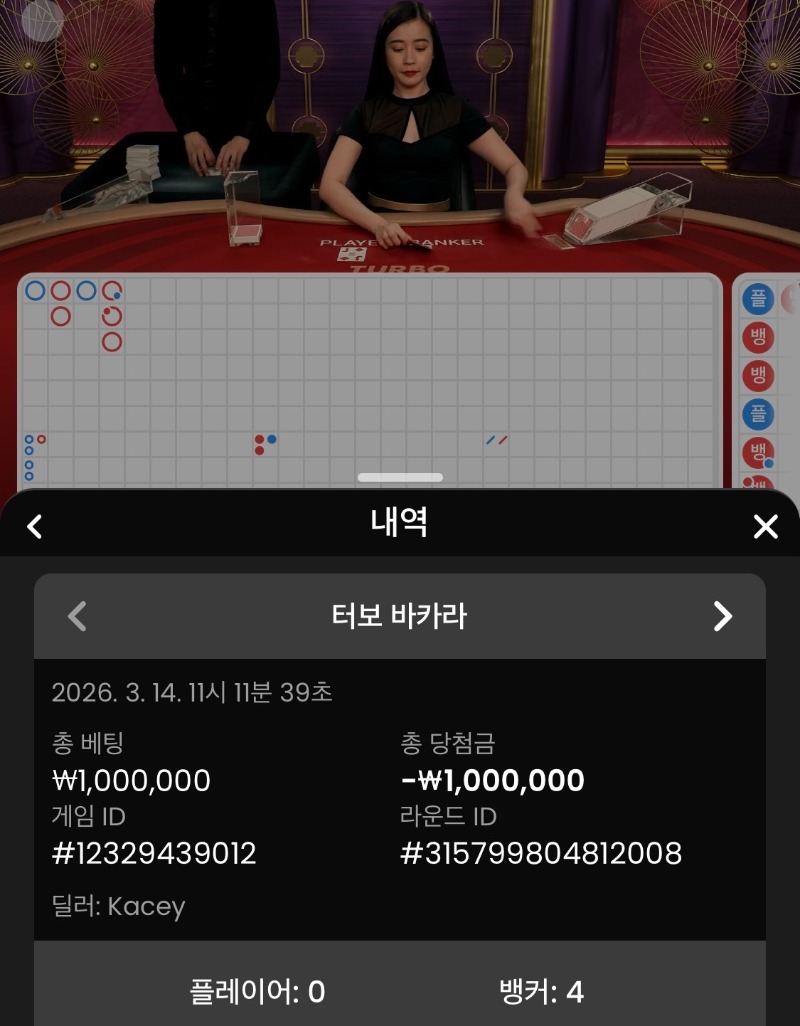Show the previous 터보 바카라 round
800x1026 pixels.
pos(77,616)
